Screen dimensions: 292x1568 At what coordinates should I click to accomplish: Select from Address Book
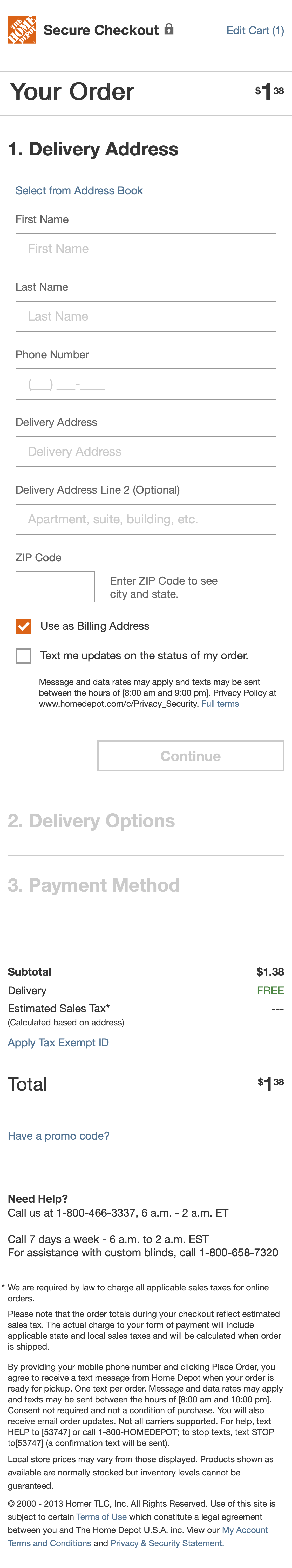click(79, 190)
